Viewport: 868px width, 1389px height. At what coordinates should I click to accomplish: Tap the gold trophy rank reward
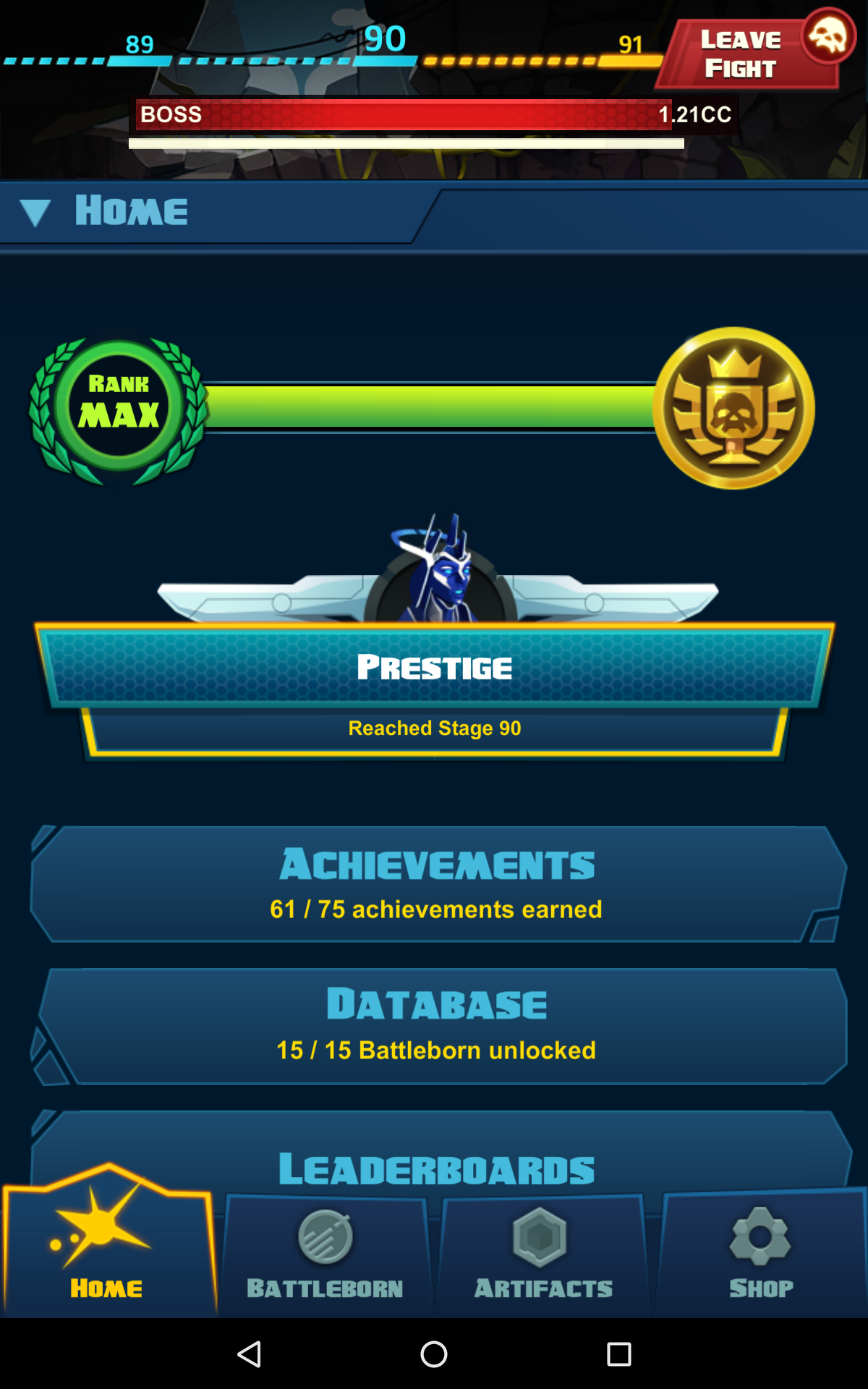tap(733, 408)
